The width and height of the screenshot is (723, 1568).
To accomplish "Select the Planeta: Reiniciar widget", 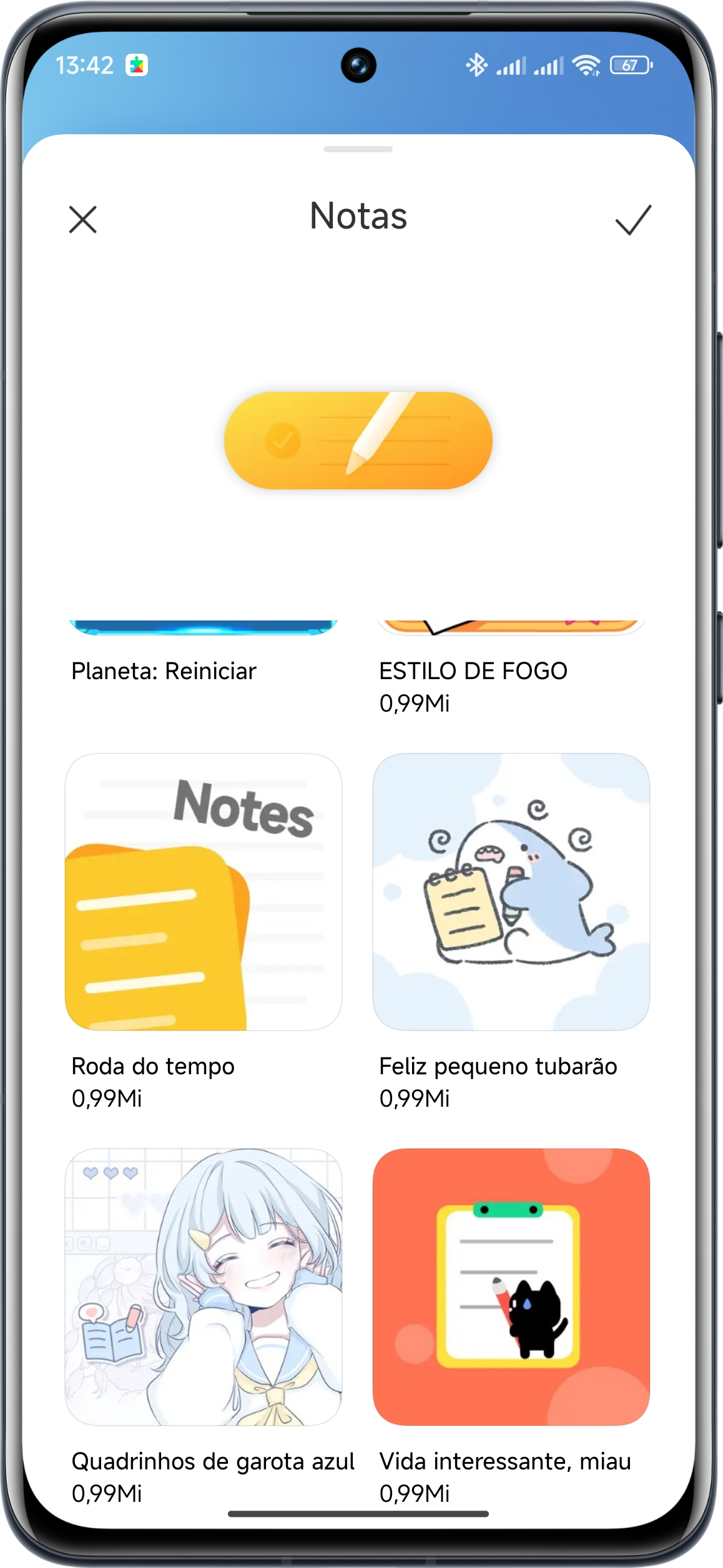I will pos(204,628).
